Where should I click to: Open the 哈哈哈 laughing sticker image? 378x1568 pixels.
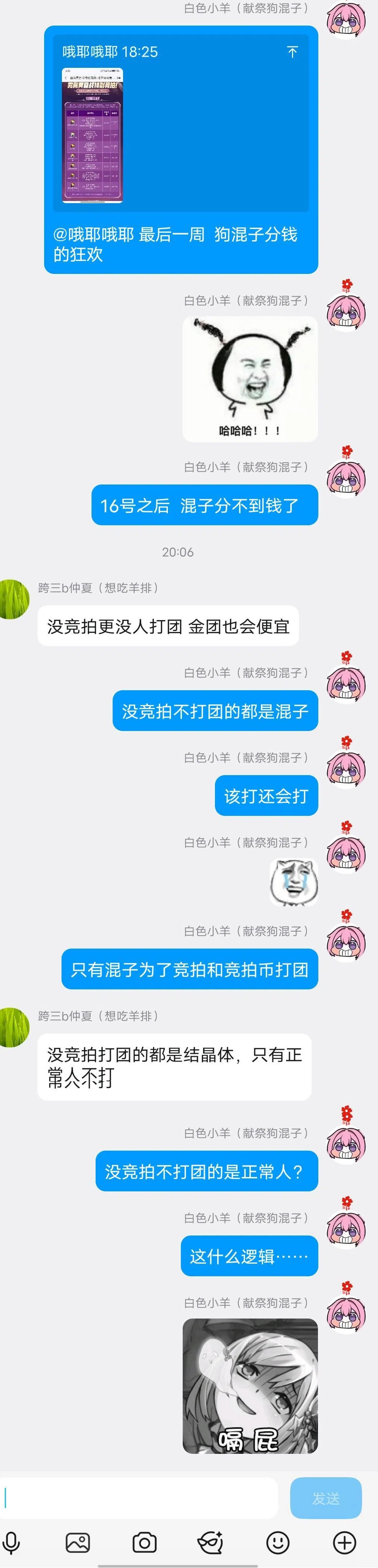tap(249, 378)
